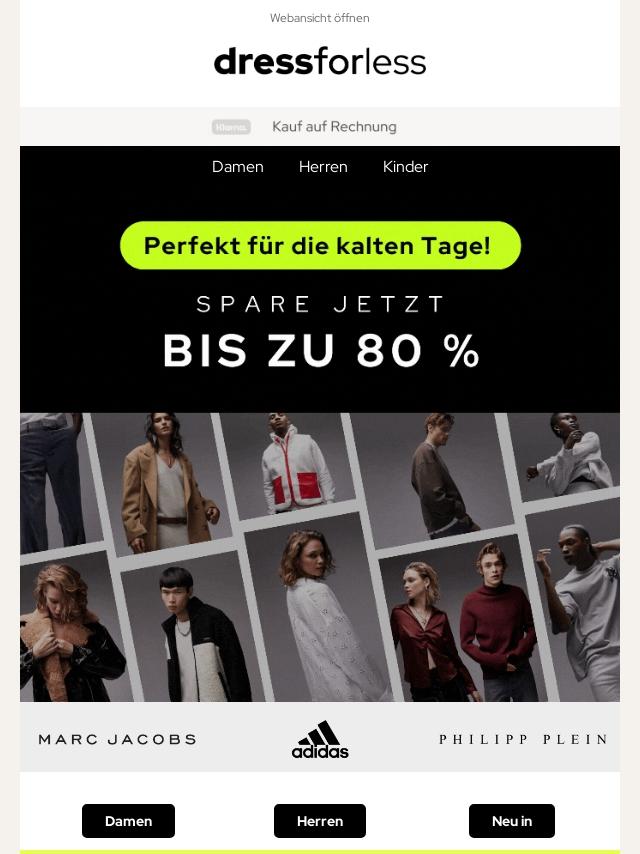
Task: Visit the Marc Jacobs brand
Action: tap(117, 740)
